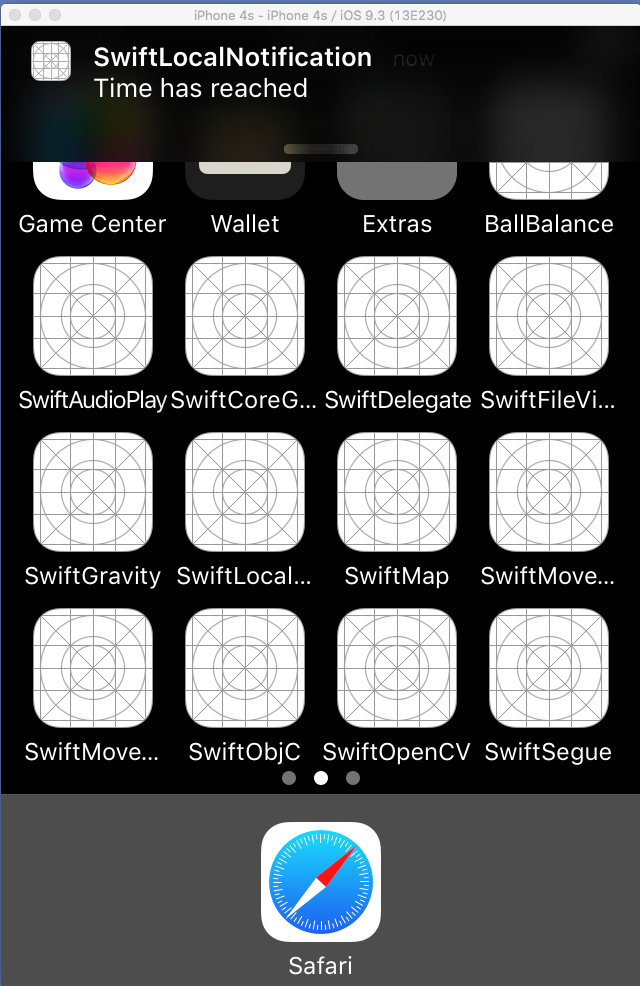The width and height of the screenshot is (640, 986).
Task: Launch the SwiftSegue app
Action: click(x=549, y=669)
